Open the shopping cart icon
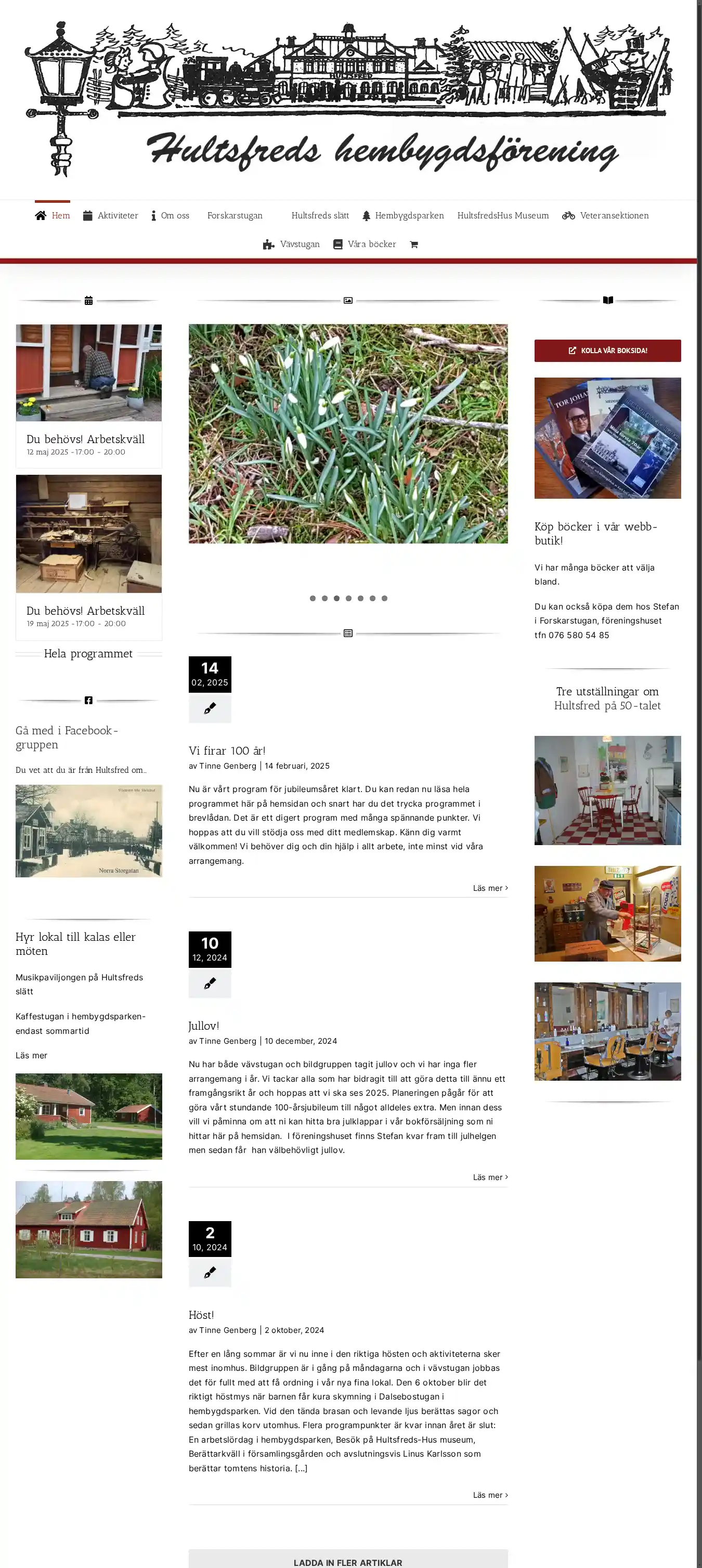This screenshot has height=1568, width=702. point(414,245)
